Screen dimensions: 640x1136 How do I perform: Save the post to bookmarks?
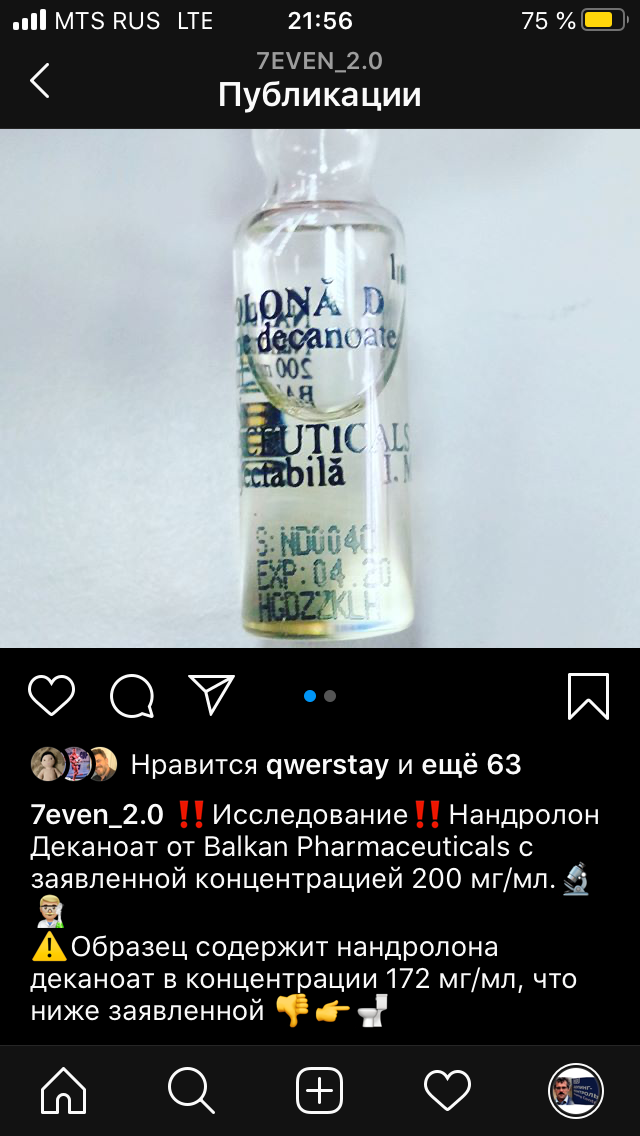pos(588,695)
